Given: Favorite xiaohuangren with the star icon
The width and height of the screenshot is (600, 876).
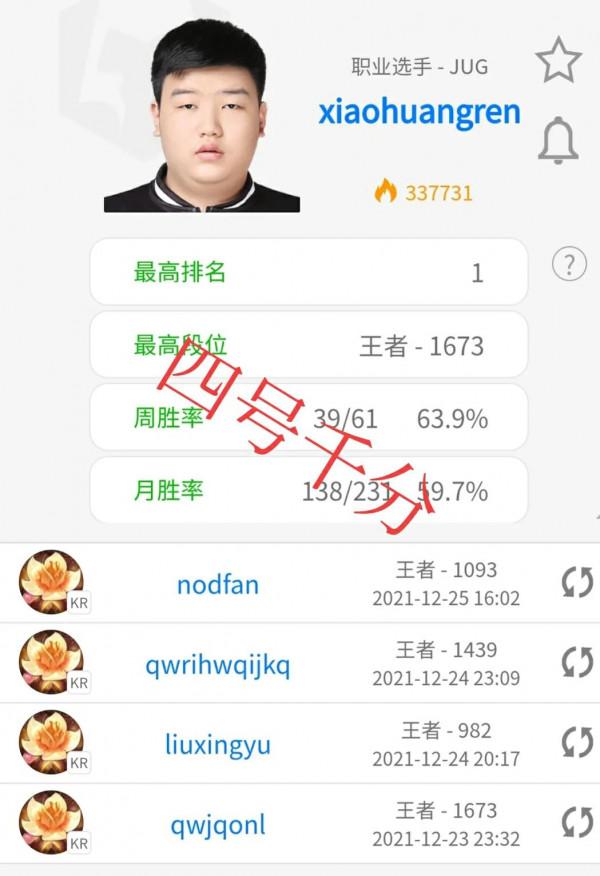Looking at the screenshot, I should pyautogui.click(x=558, y=60).
